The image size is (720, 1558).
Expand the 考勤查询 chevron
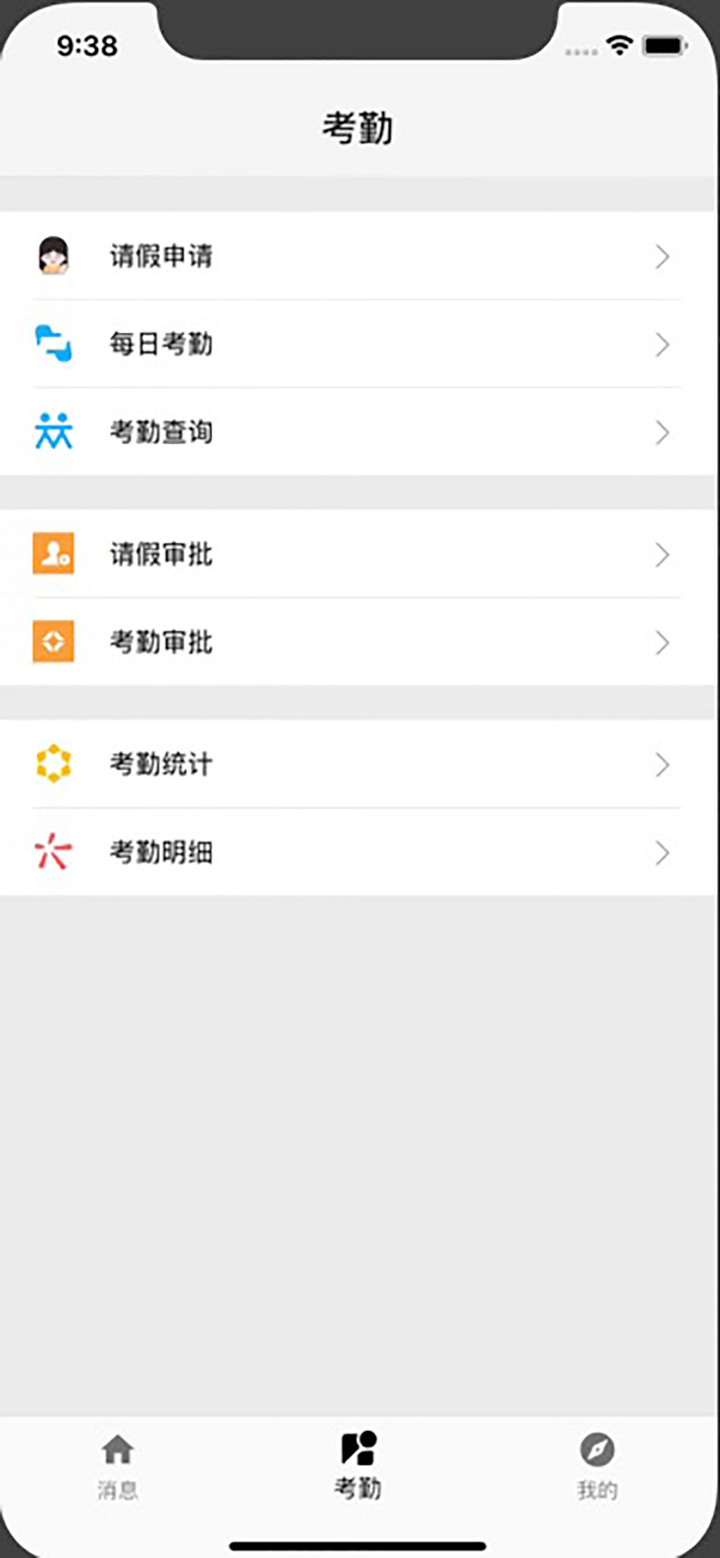[x=662, y=433]
